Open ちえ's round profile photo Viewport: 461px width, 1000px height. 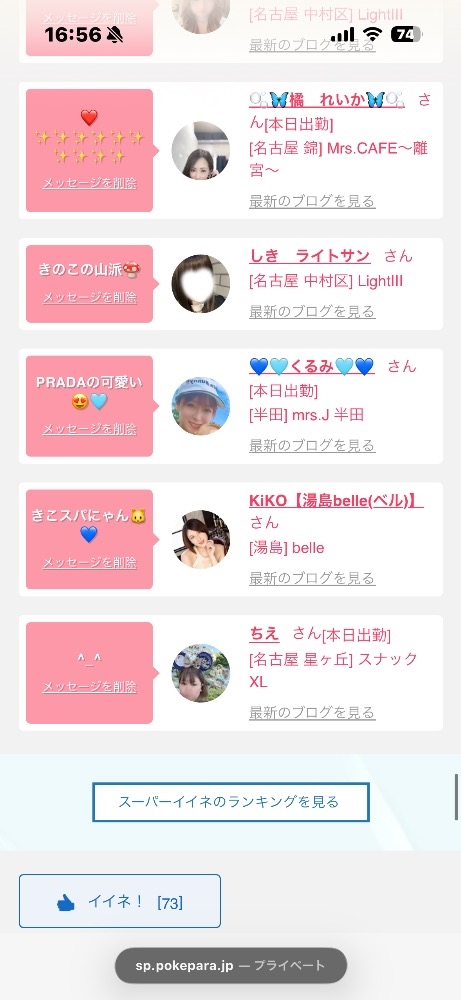[x=201, y=673]
